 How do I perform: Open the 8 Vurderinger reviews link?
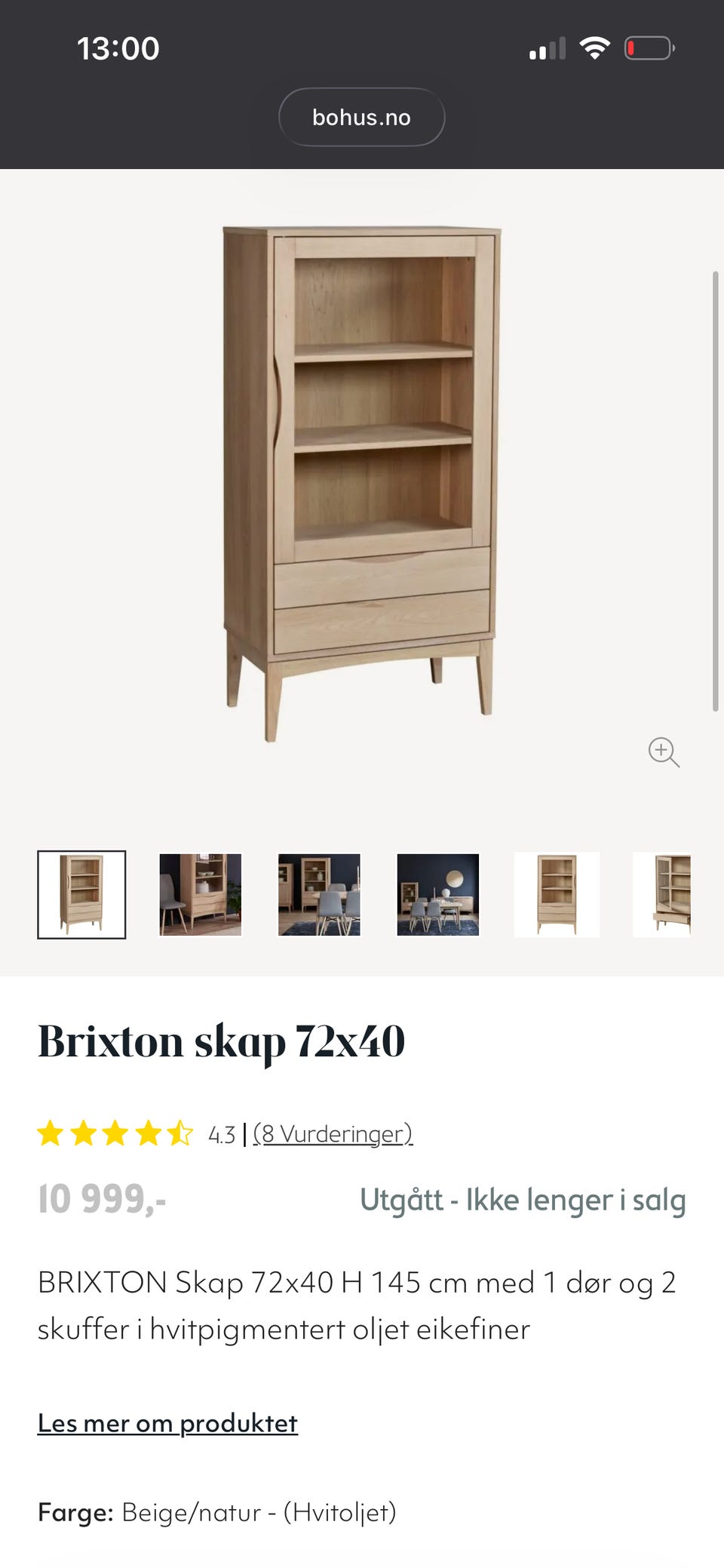click(333, 1133)
